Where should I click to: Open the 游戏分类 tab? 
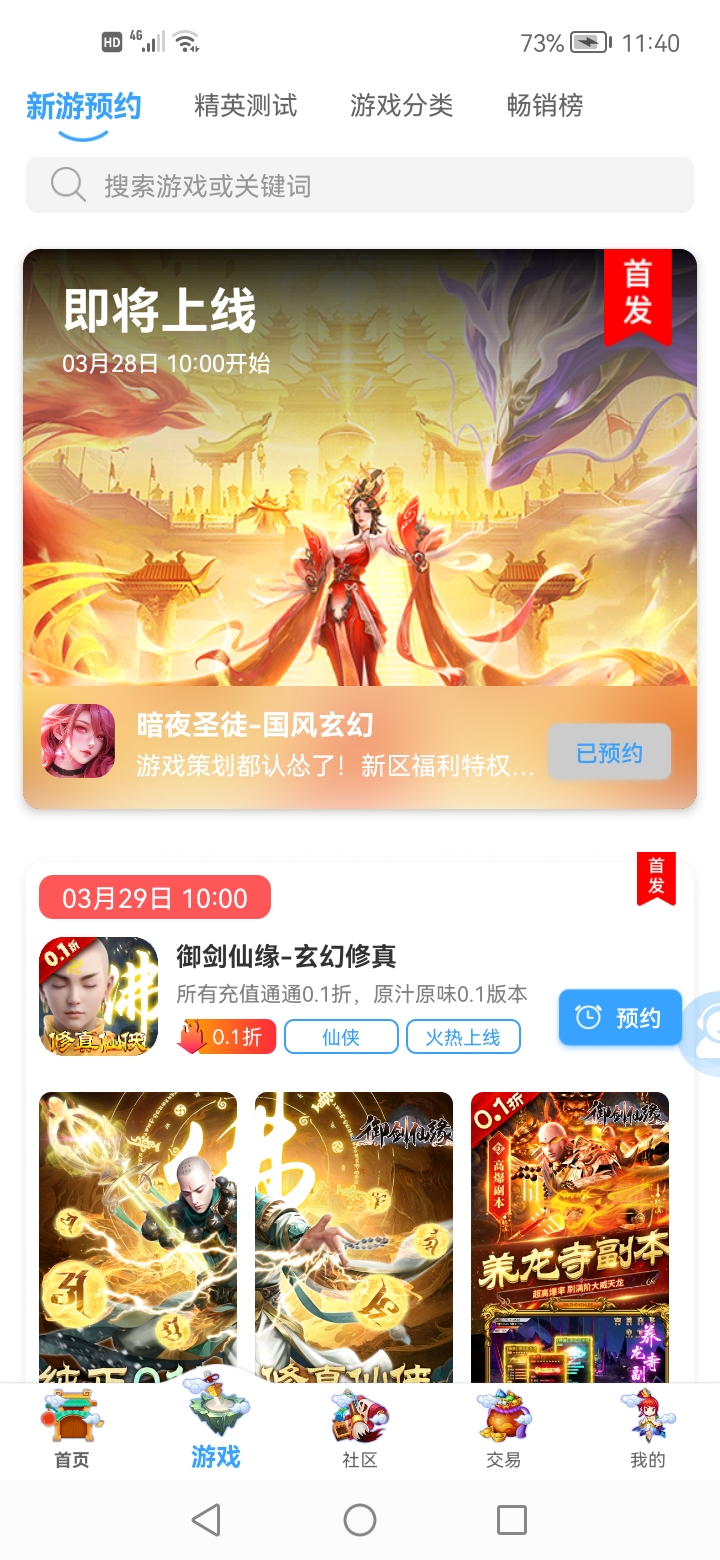tap(401, 106)
